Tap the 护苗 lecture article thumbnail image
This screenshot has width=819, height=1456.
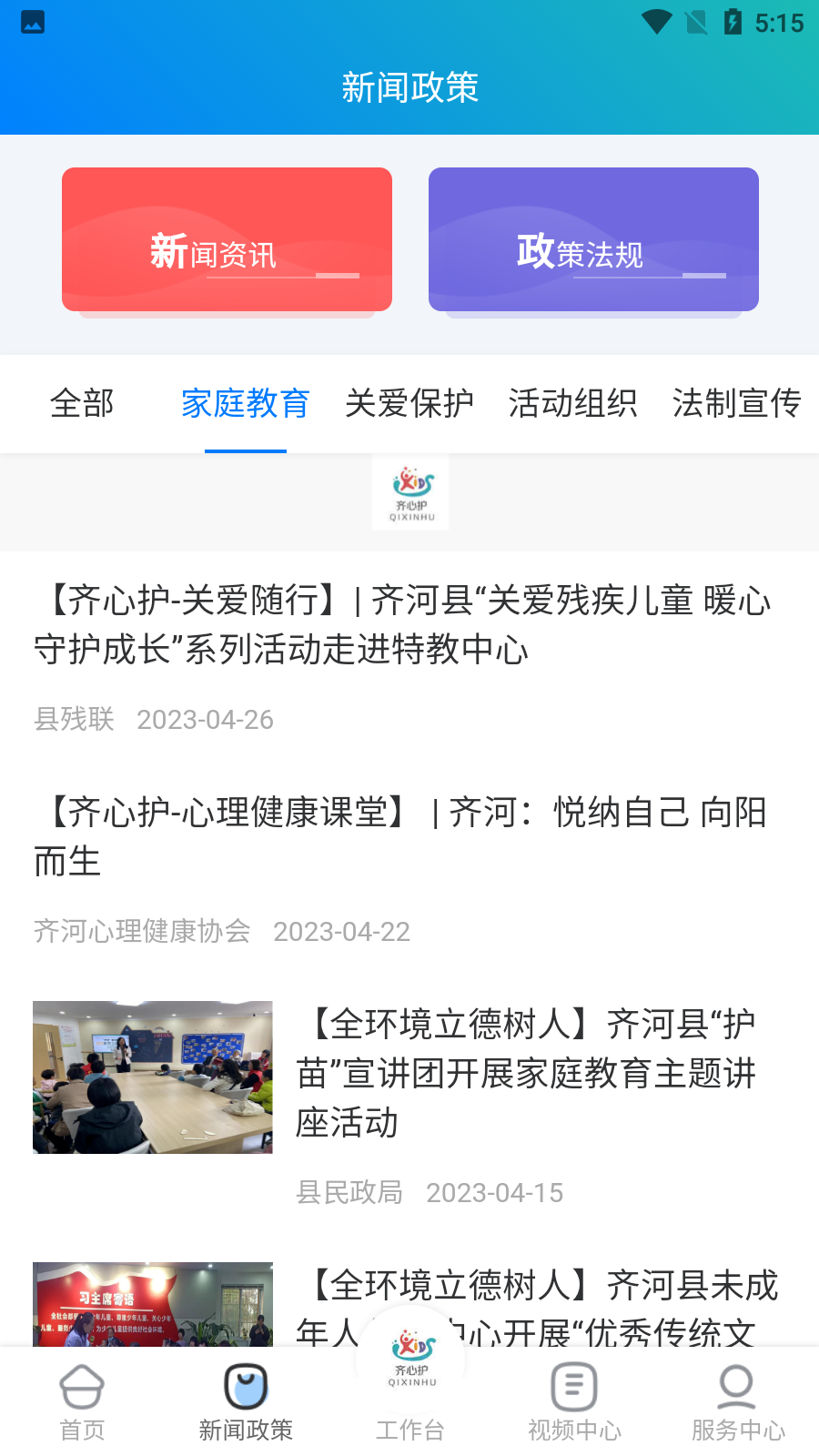coord(152,1077)
